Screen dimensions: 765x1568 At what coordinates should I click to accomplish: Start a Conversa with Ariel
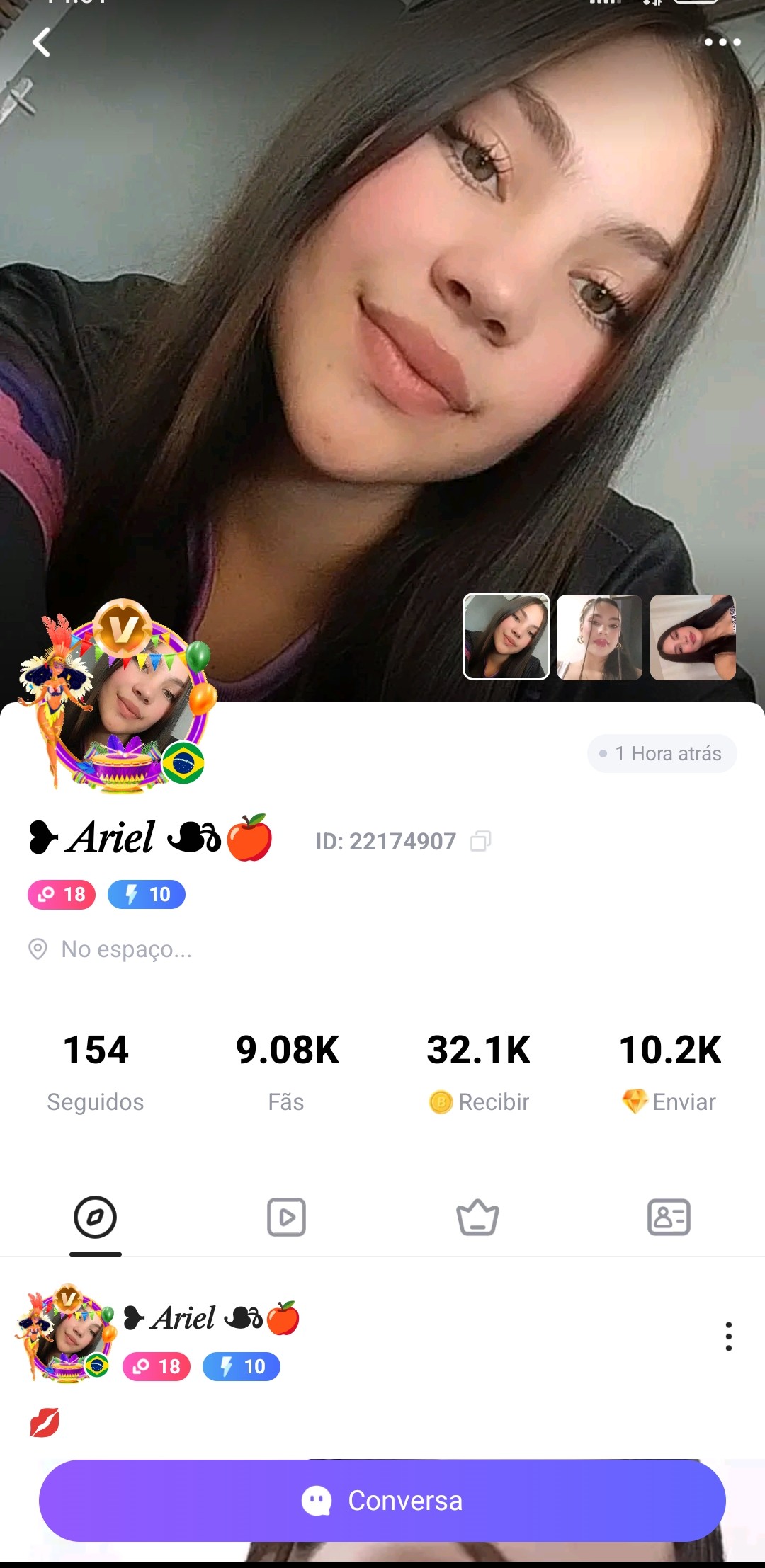click(x=382, y=1500)
